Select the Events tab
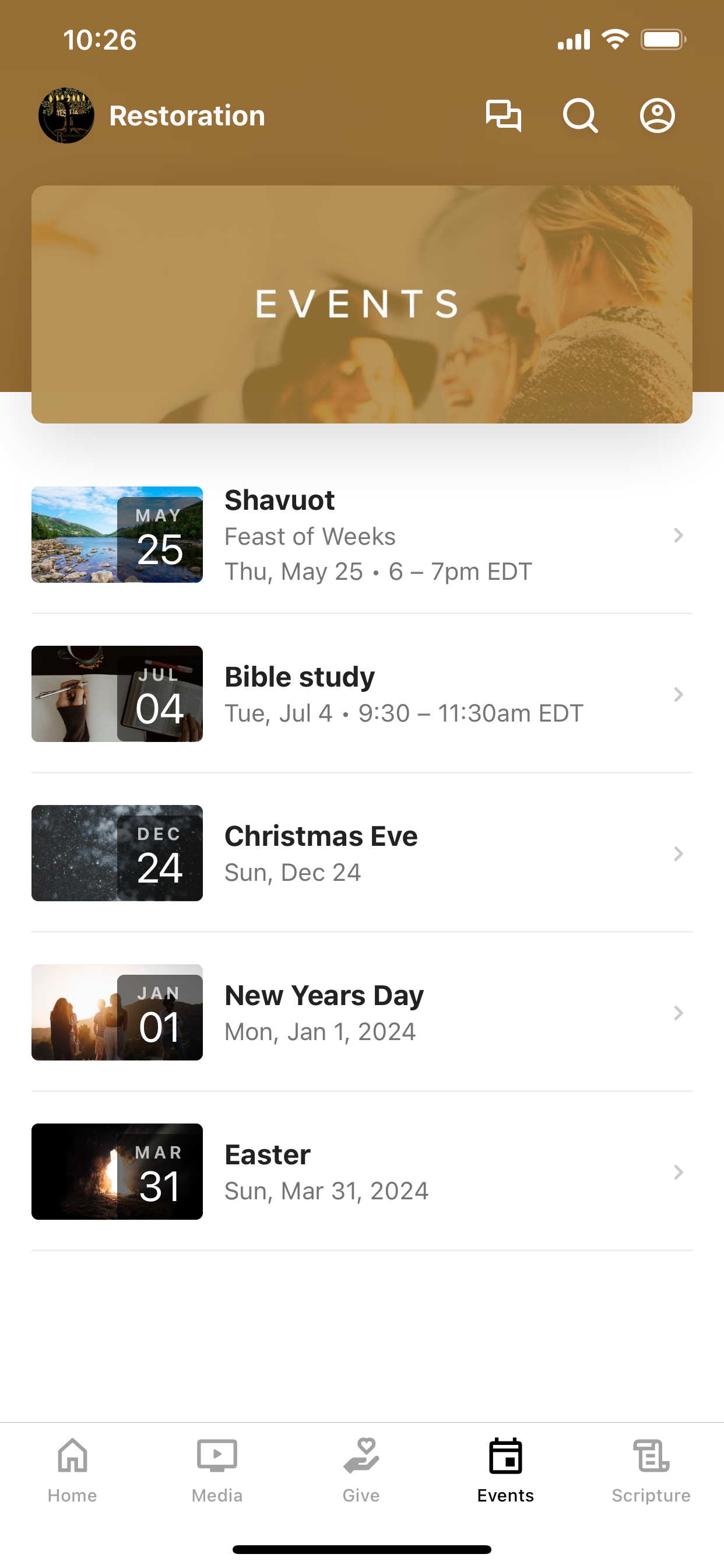Viewport: 724px width, 1568px height. (505, 1470)
